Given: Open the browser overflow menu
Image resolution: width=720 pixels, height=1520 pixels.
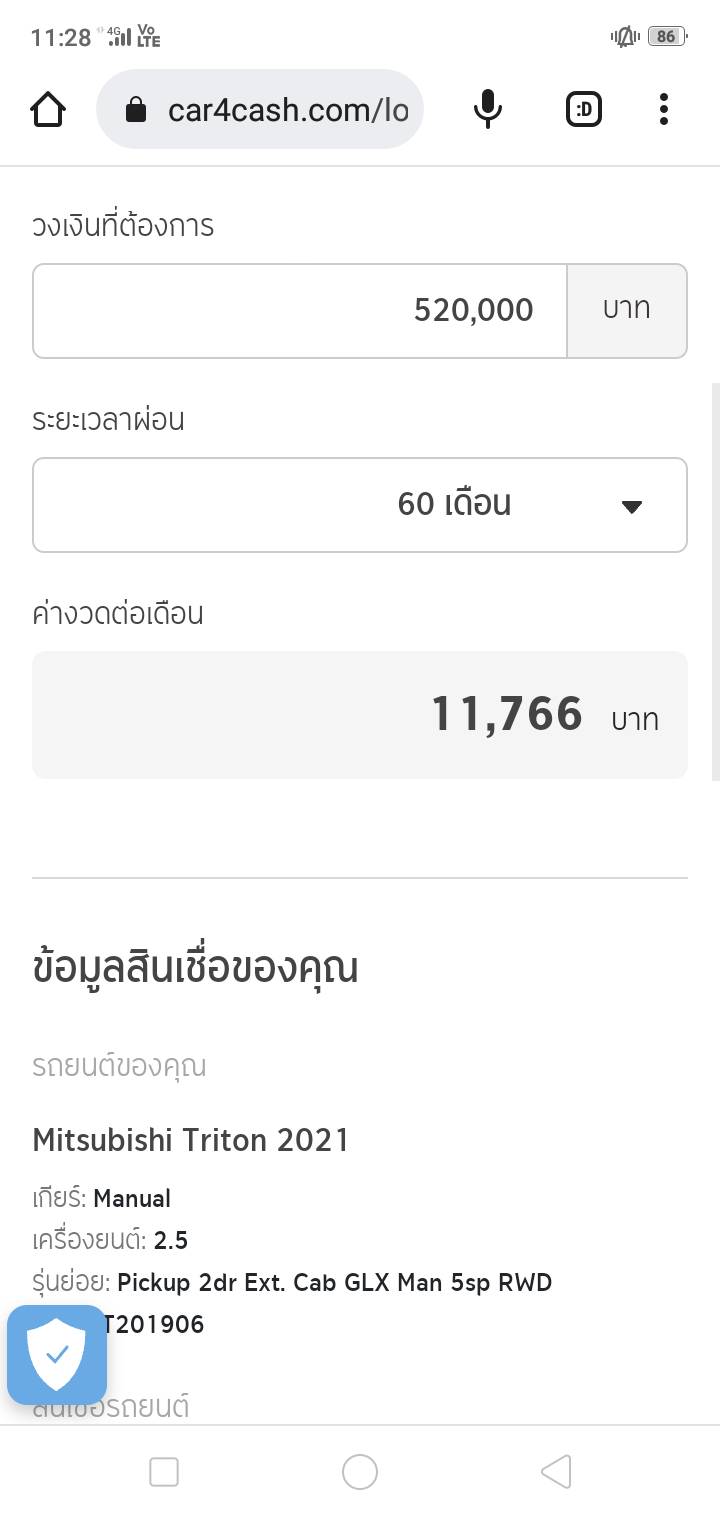Looking at the screenshot, I should [x=663, y=109].
